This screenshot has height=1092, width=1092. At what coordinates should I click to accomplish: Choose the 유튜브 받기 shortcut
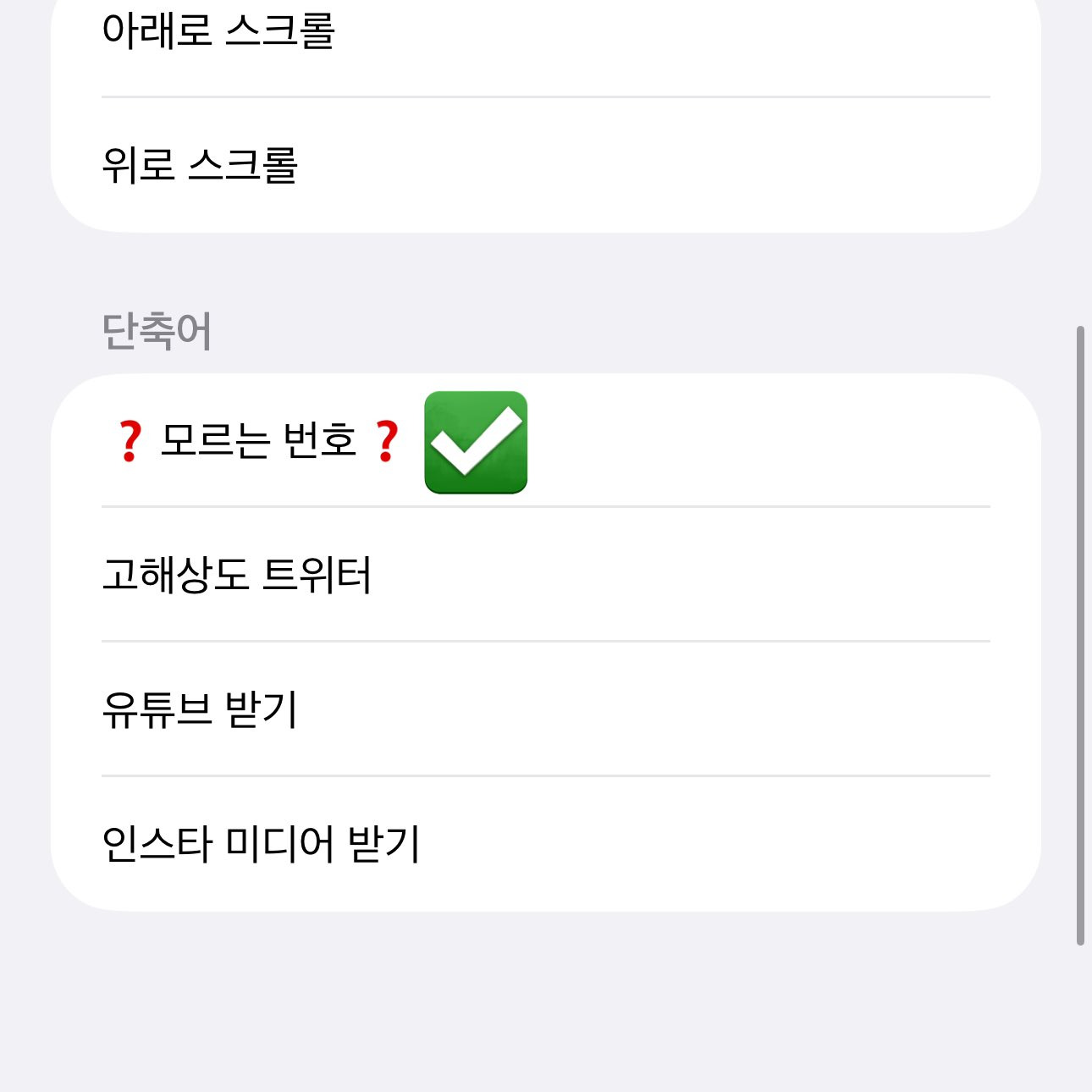(200, 709)
